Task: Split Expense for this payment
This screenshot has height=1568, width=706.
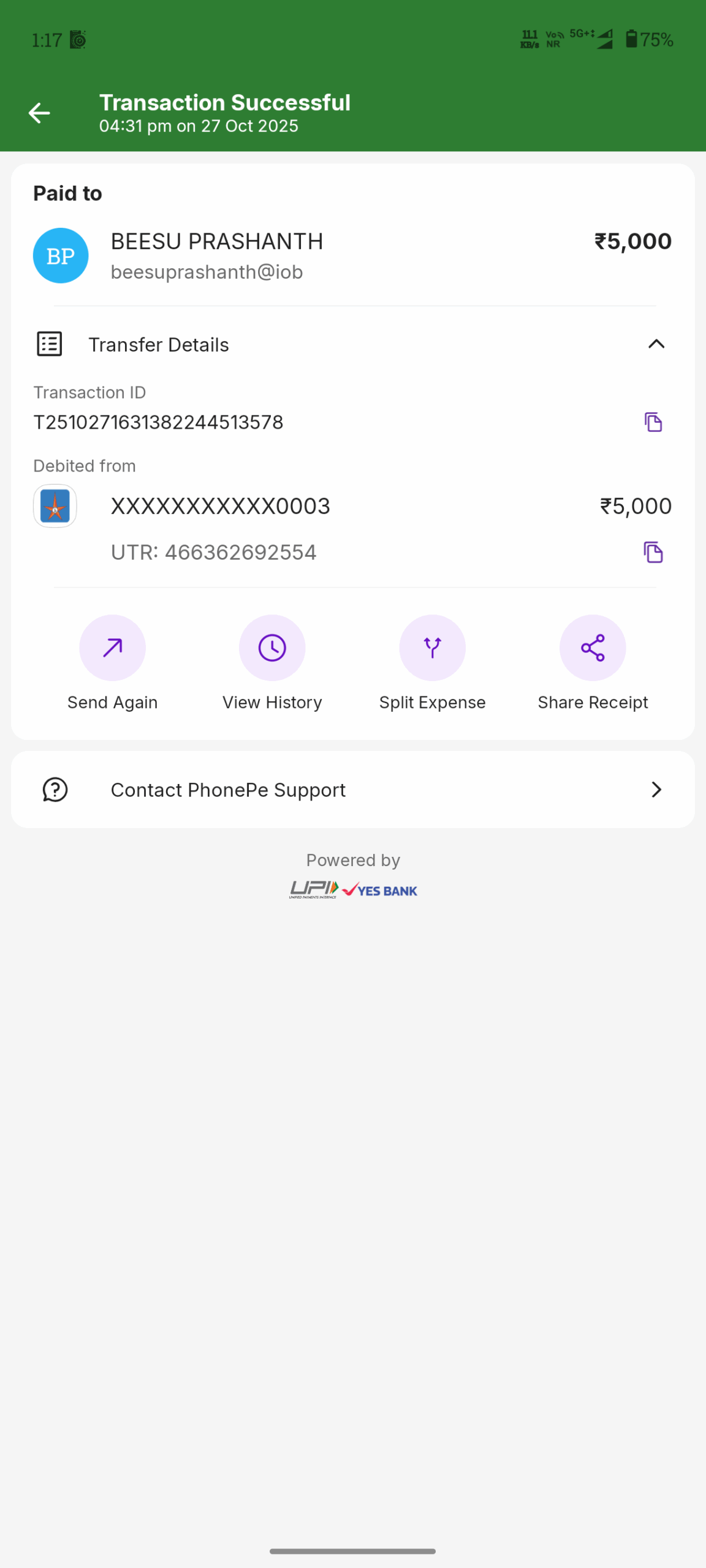Action: pyautogui.click(x=432, y=648)
